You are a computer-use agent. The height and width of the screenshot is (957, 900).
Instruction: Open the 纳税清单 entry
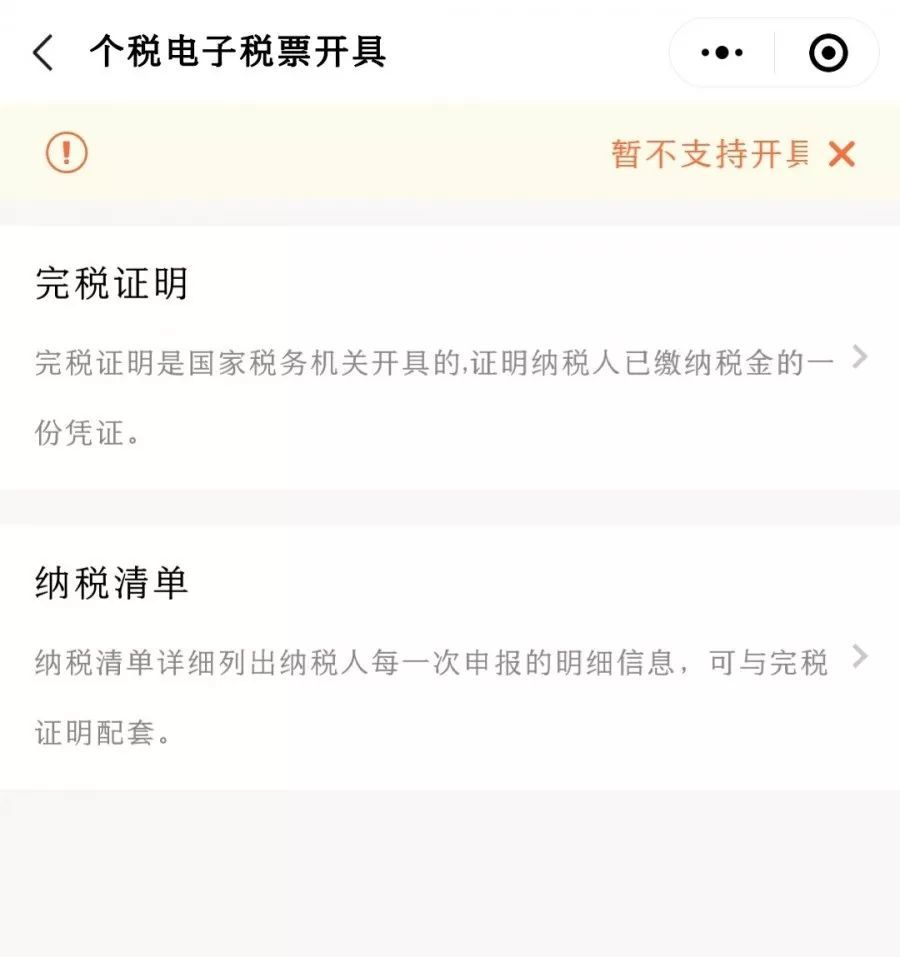[450, 657]
